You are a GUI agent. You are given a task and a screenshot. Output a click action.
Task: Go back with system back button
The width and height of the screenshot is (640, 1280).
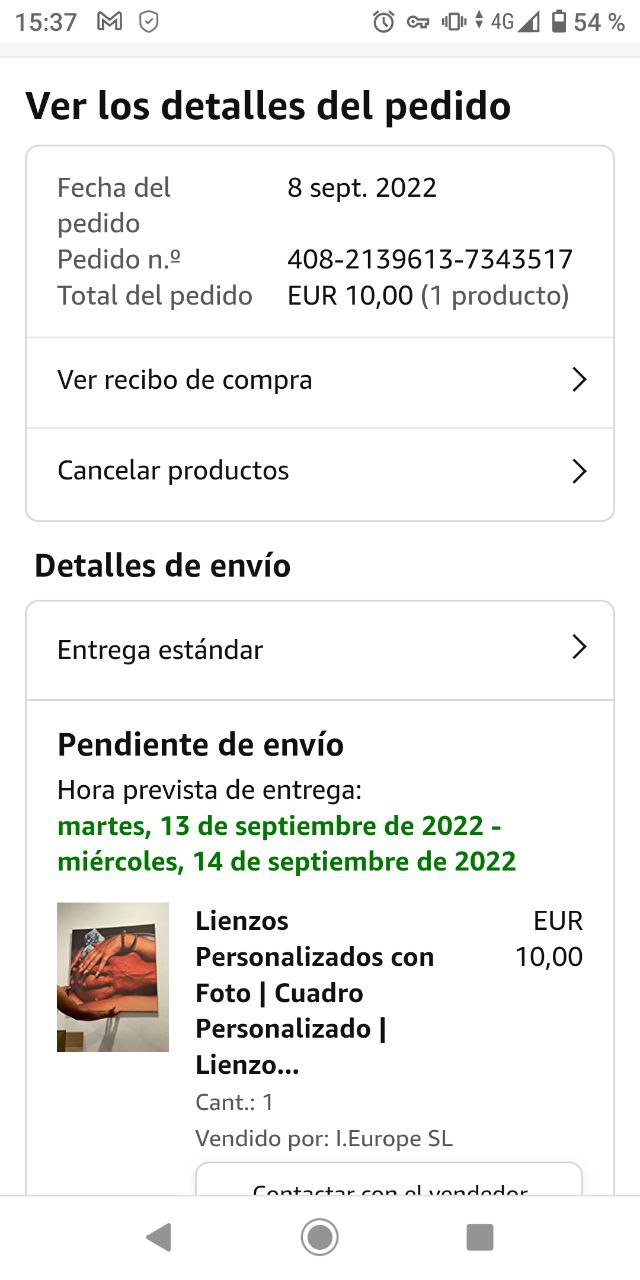[159, 1238]
